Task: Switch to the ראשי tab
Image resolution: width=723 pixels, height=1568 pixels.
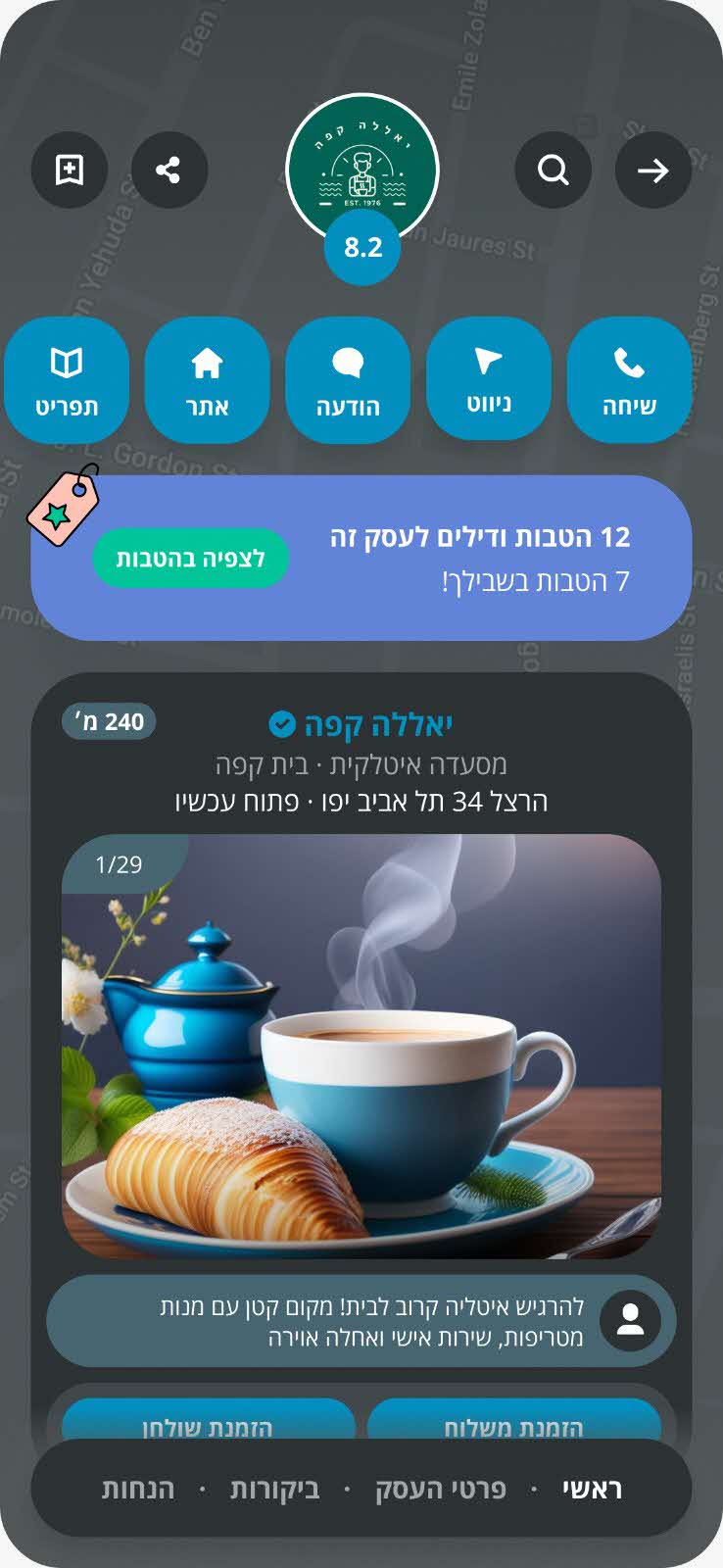Action: [x=592, y=1489]
